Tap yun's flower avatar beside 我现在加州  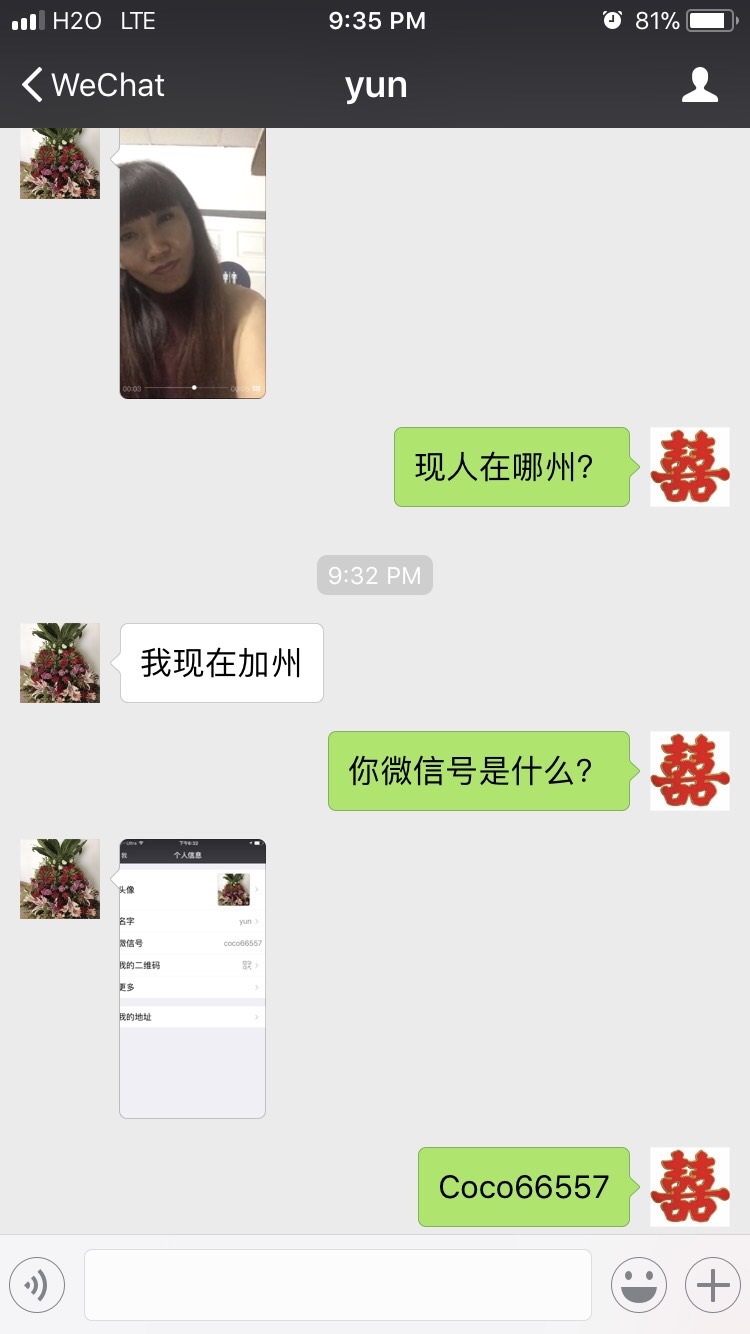click(x=60, y=663)
